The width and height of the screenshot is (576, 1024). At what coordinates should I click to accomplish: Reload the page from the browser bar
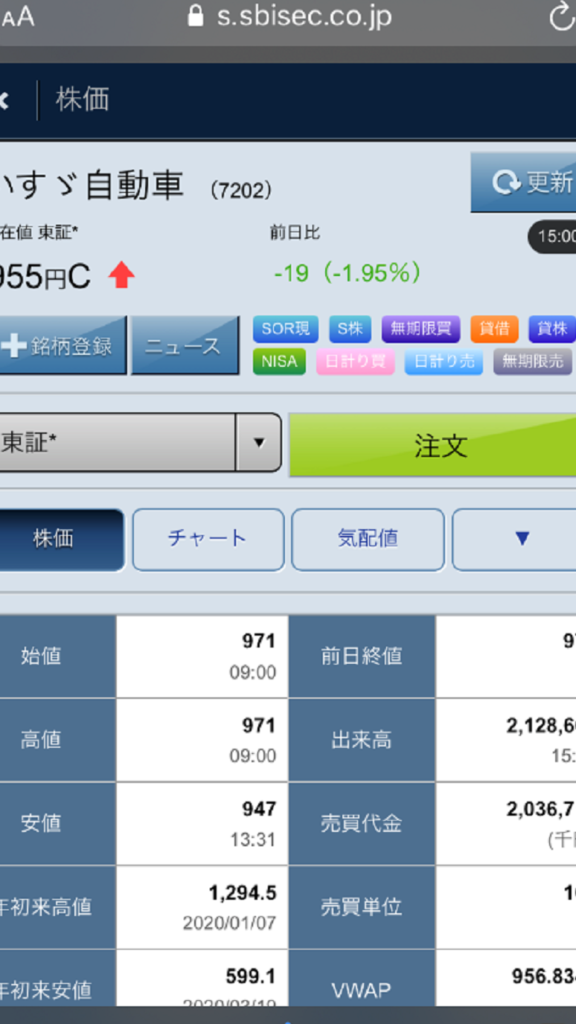562,17
